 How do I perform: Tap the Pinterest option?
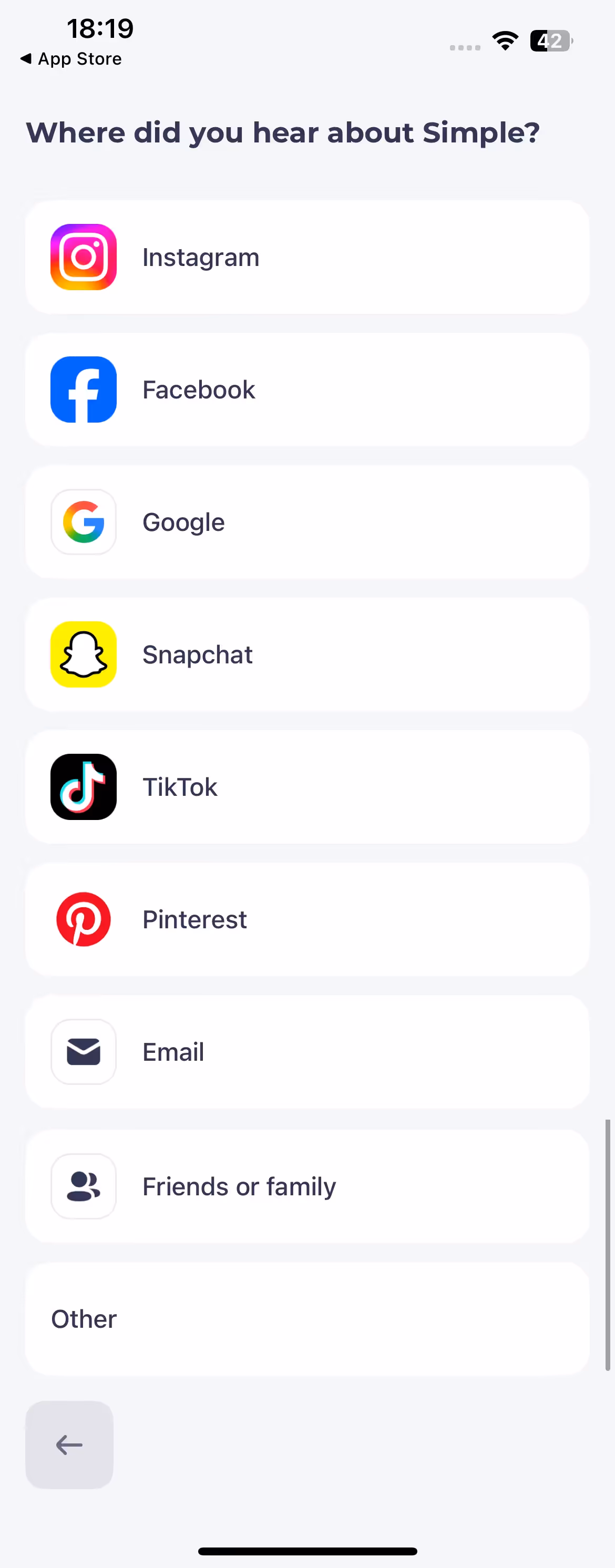[x=307, y=919]
